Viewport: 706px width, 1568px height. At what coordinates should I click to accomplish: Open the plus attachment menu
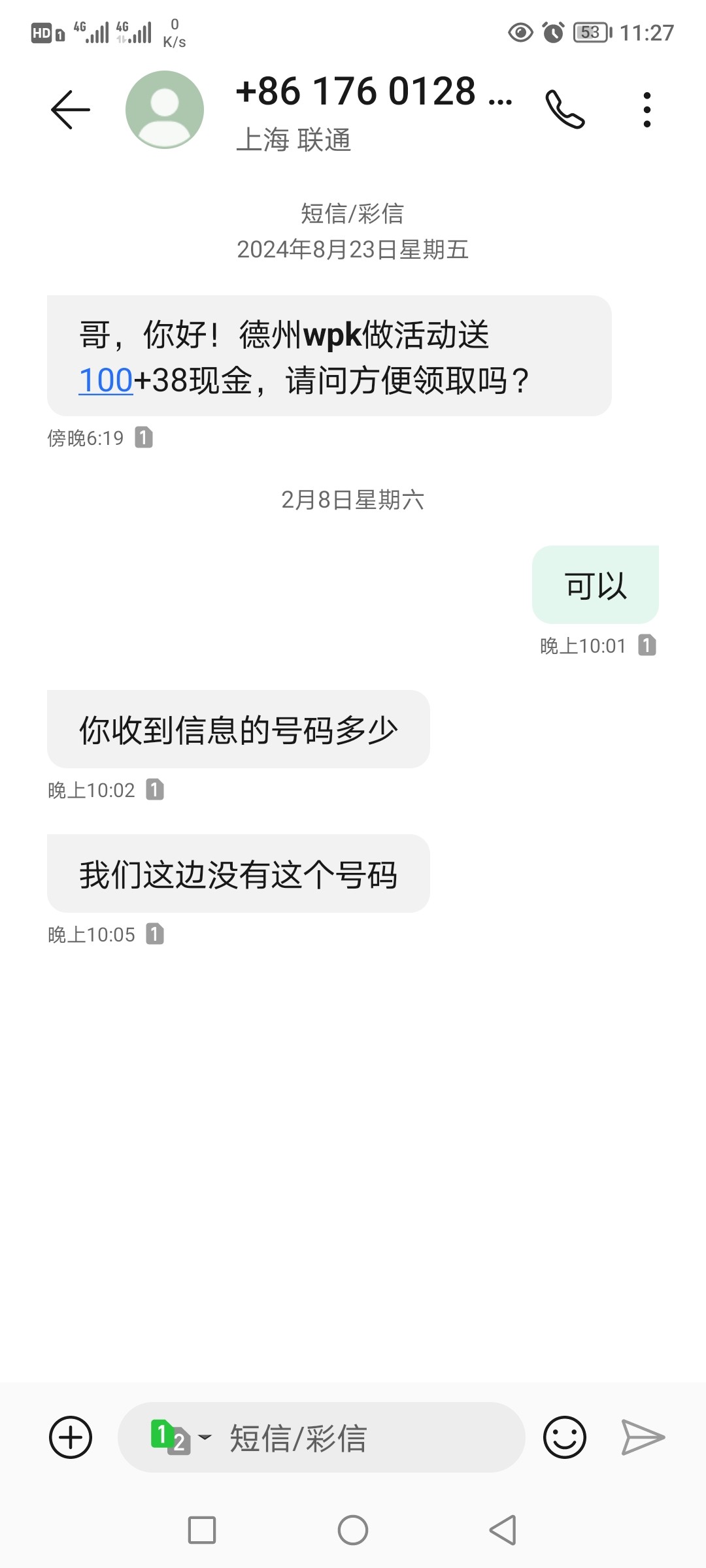71,1437
